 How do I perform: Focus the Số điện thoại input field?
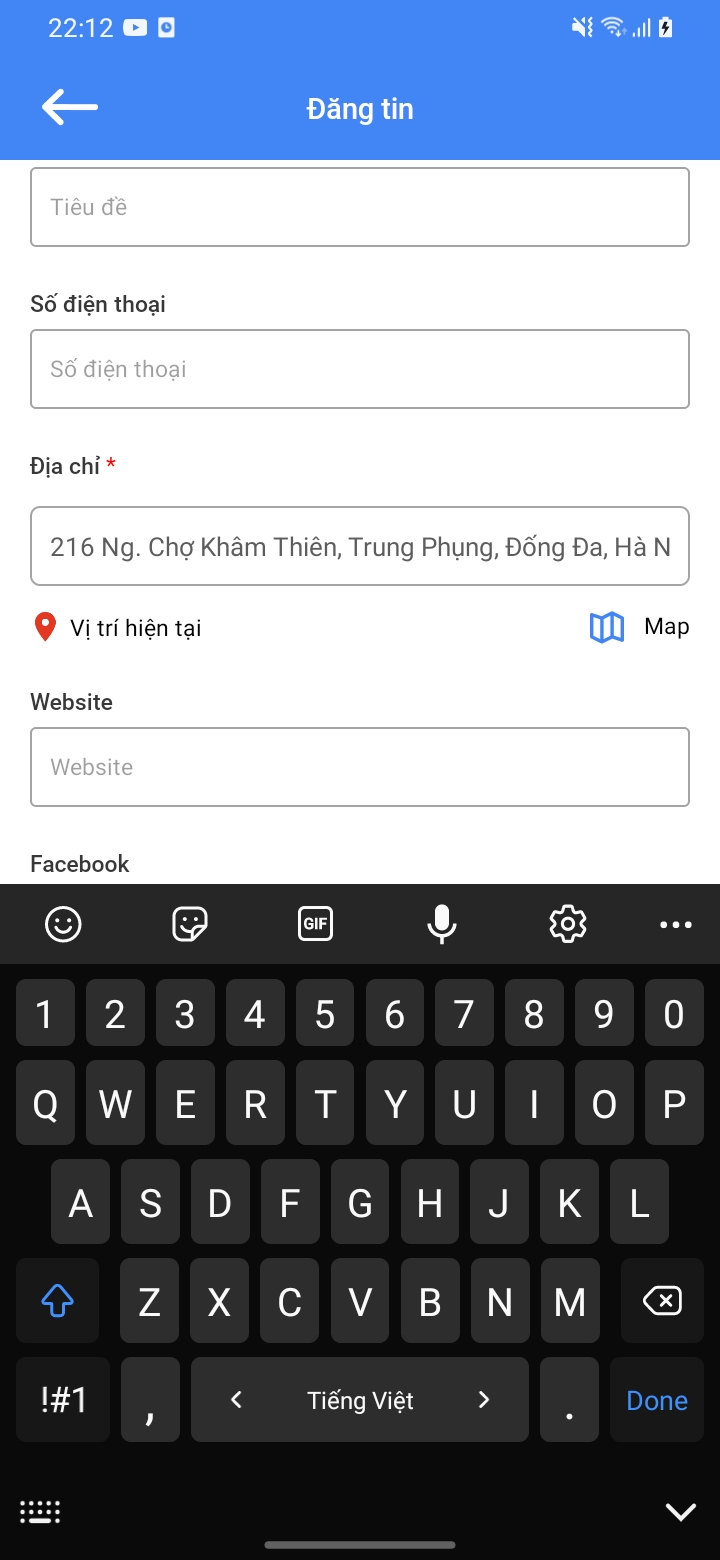[360, 369]
